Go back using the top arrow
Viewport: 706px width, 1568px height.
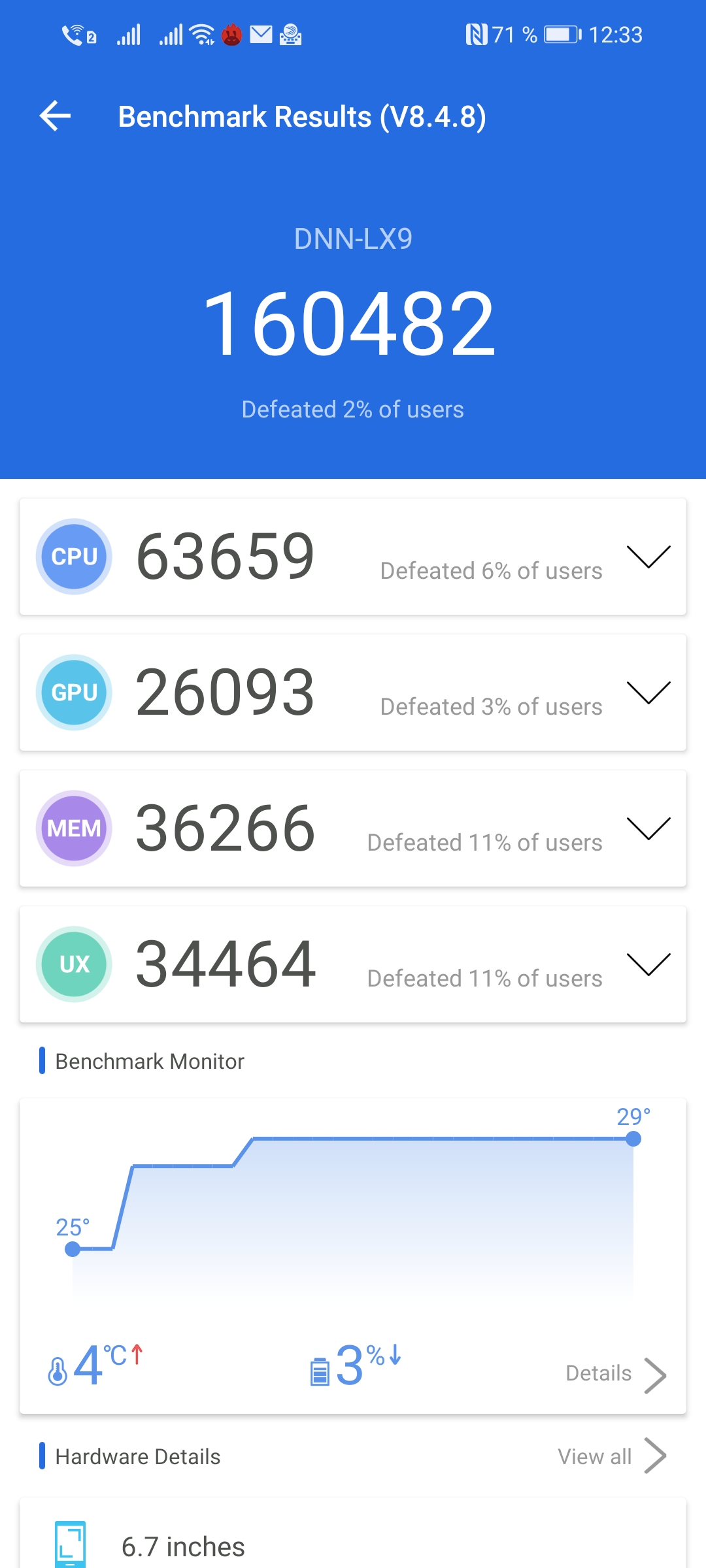(x=56, y=116)
